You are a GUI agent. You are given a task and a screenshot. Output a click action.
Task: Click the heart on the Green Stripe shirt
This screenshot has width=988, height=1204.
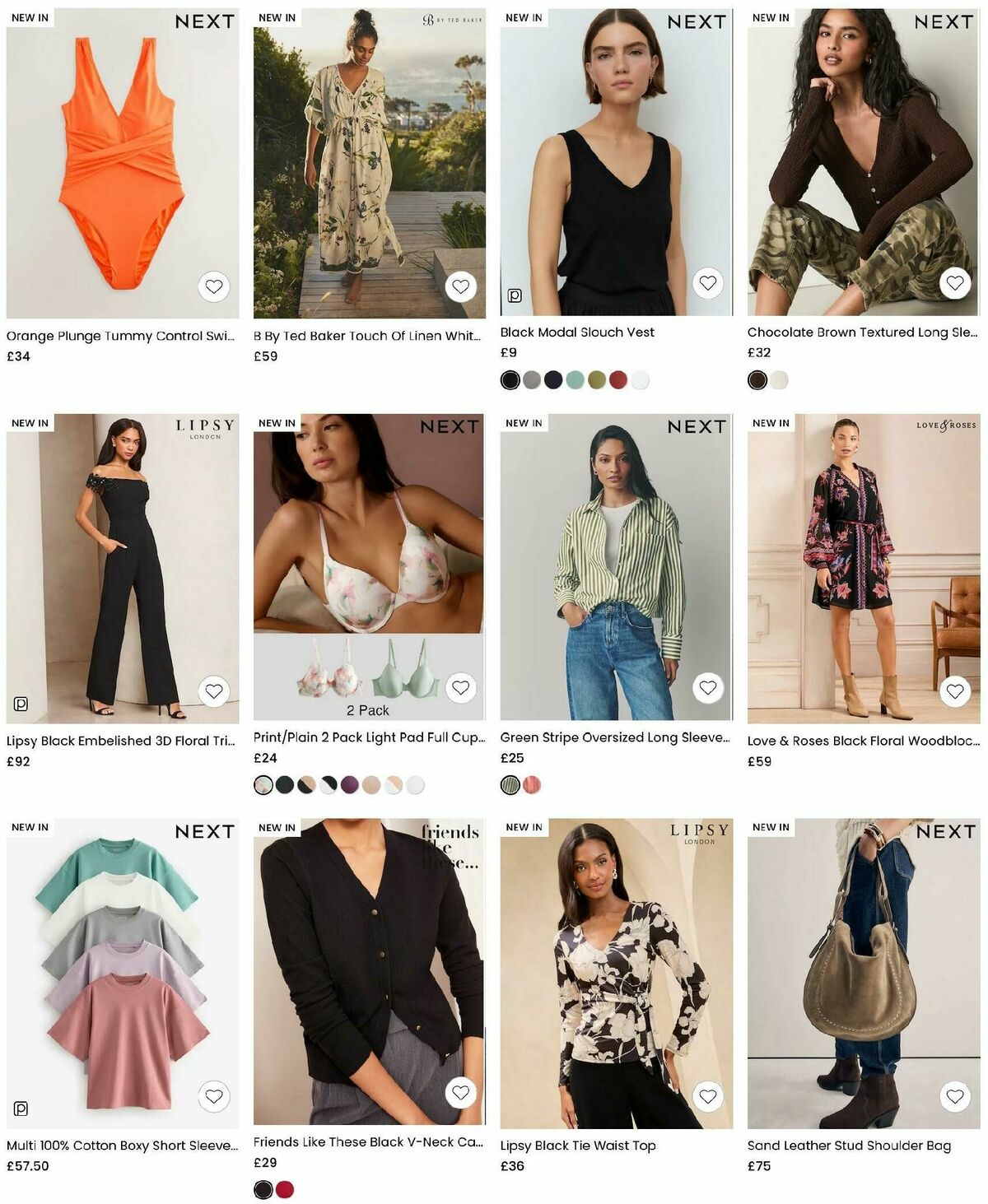pos(709,686)
